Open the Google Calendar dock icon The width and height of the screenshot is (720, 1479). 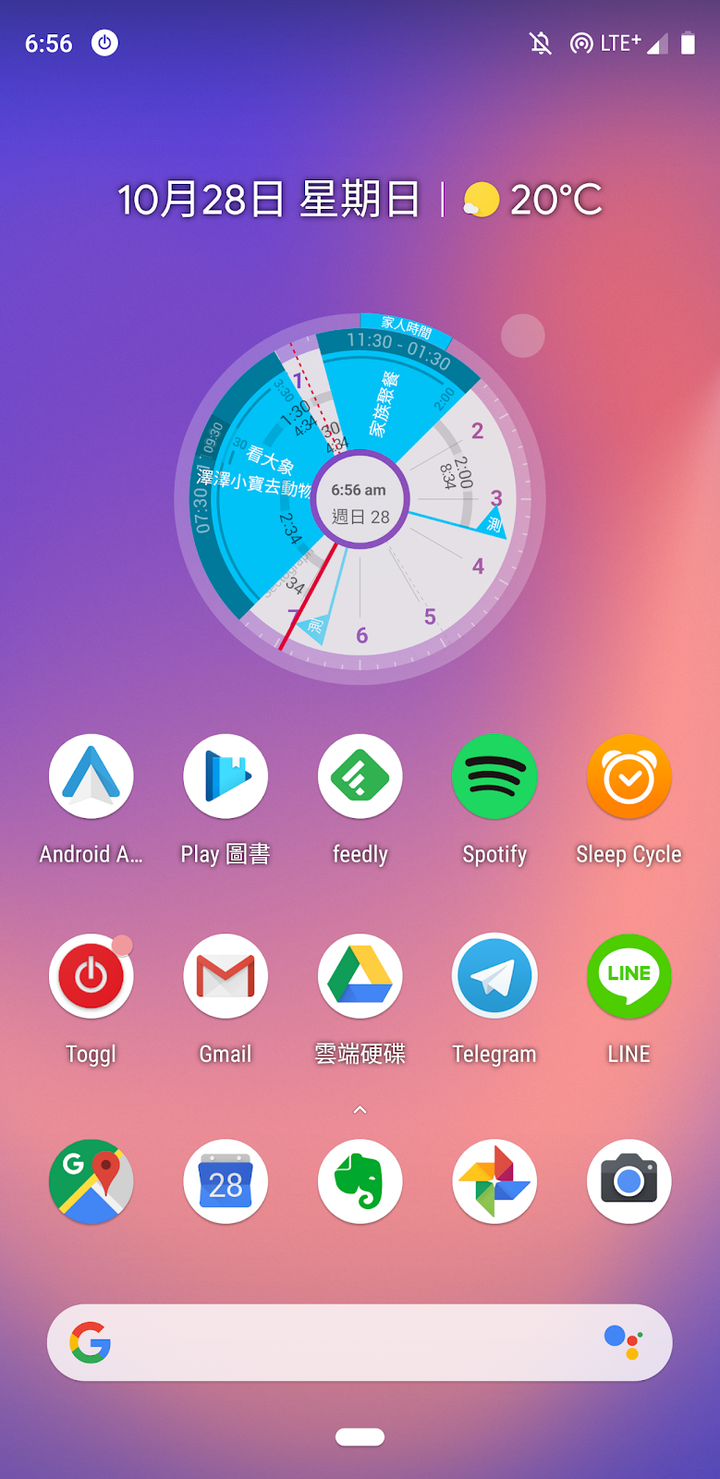(225, 1182)
